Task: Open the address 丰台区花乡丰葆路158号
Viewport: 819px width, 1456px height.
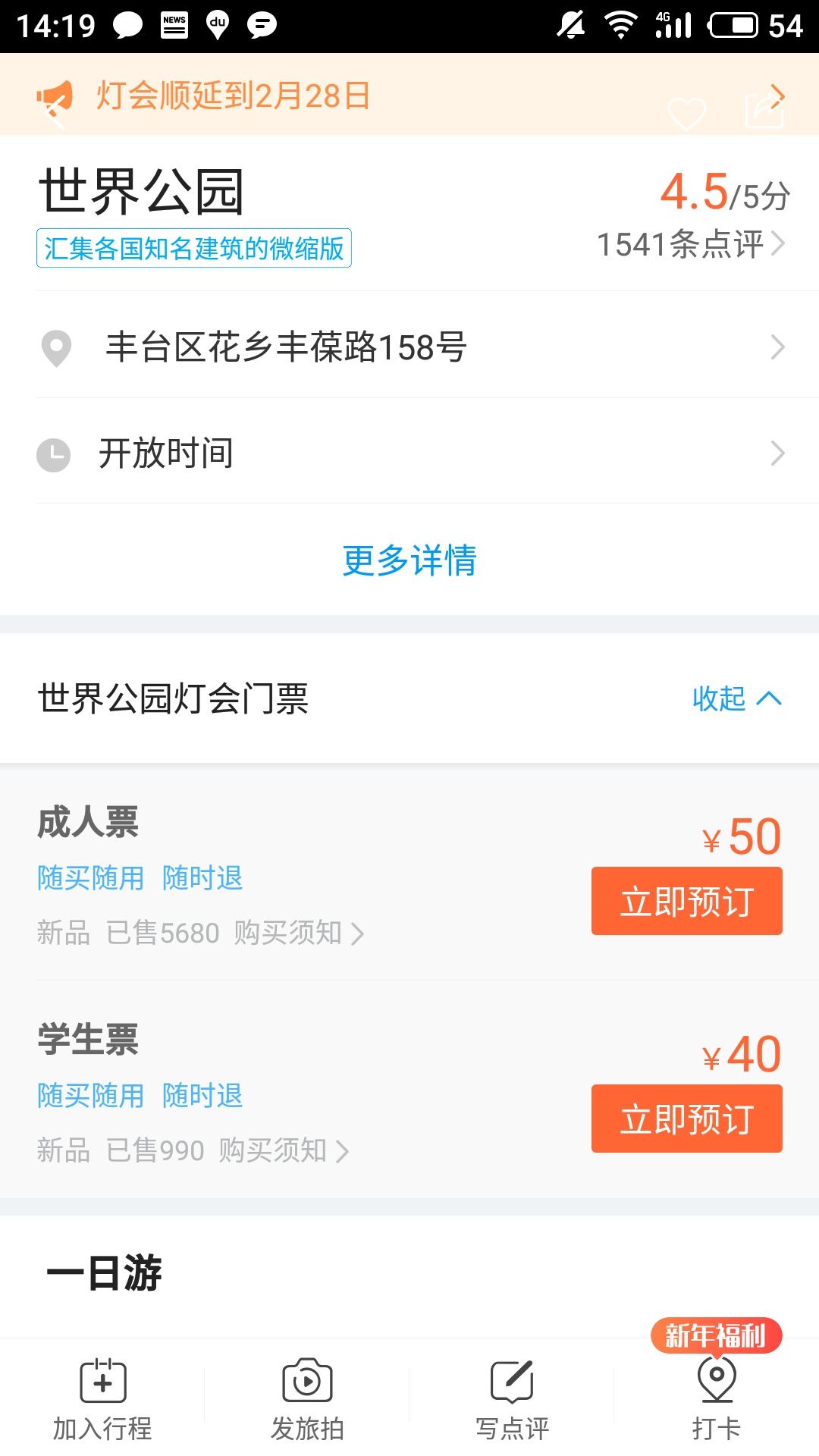Action: [409, 347]
